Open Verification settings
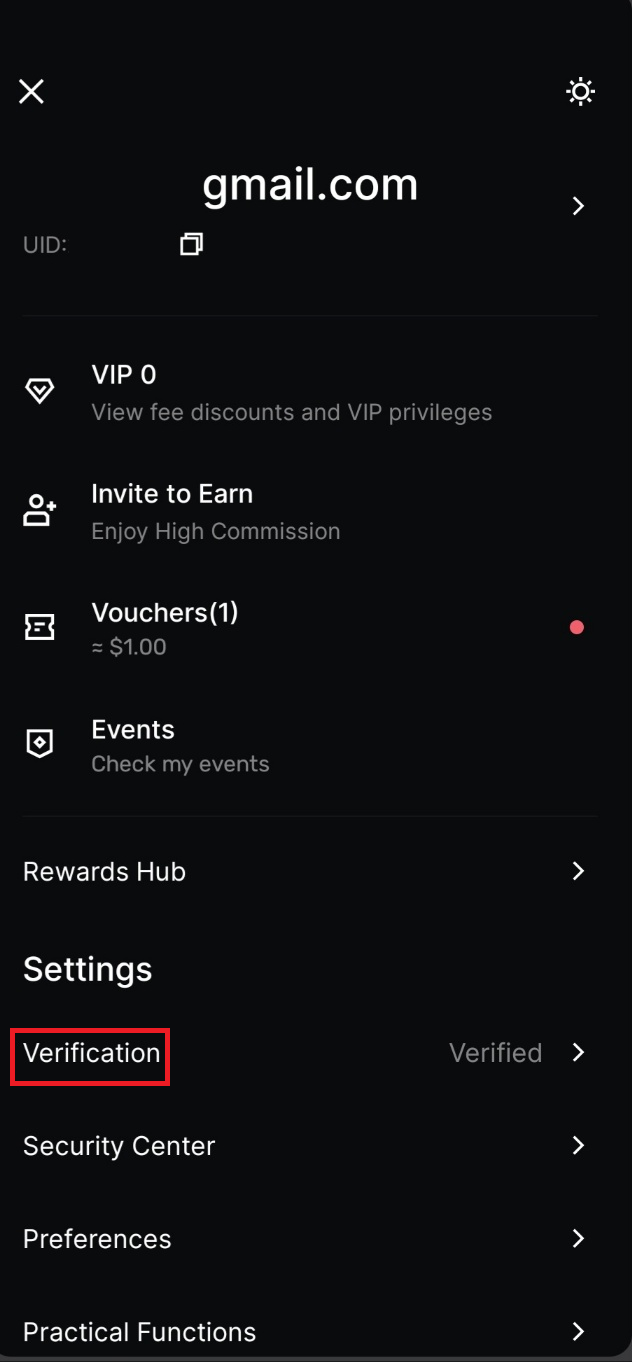 (310, 1053)
